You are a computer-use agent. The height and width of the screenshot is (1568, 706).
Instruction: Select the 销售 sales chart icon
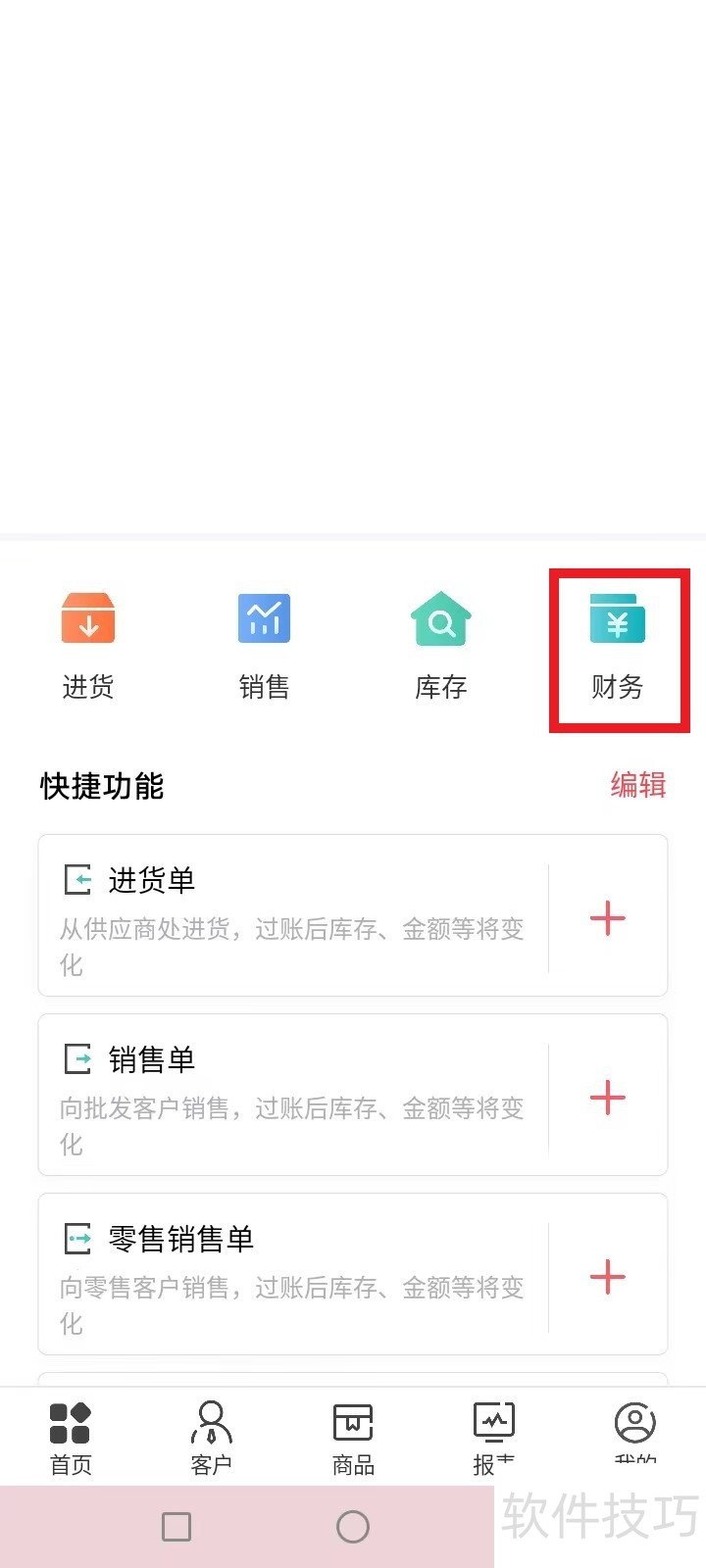(264, 618)
